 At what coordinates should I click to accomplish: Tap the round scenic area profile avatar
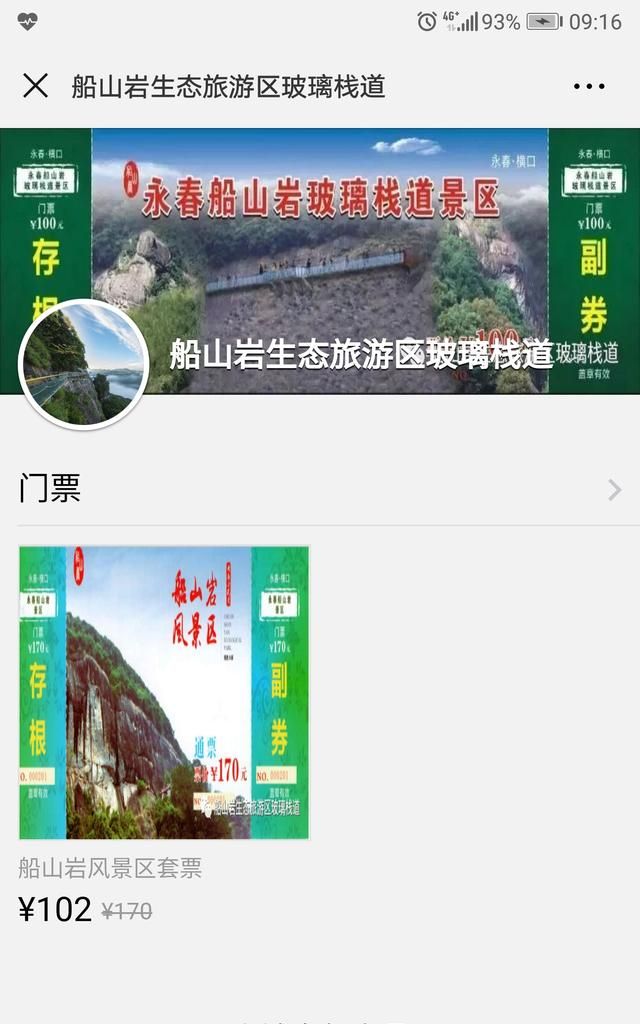pos(84,364)
